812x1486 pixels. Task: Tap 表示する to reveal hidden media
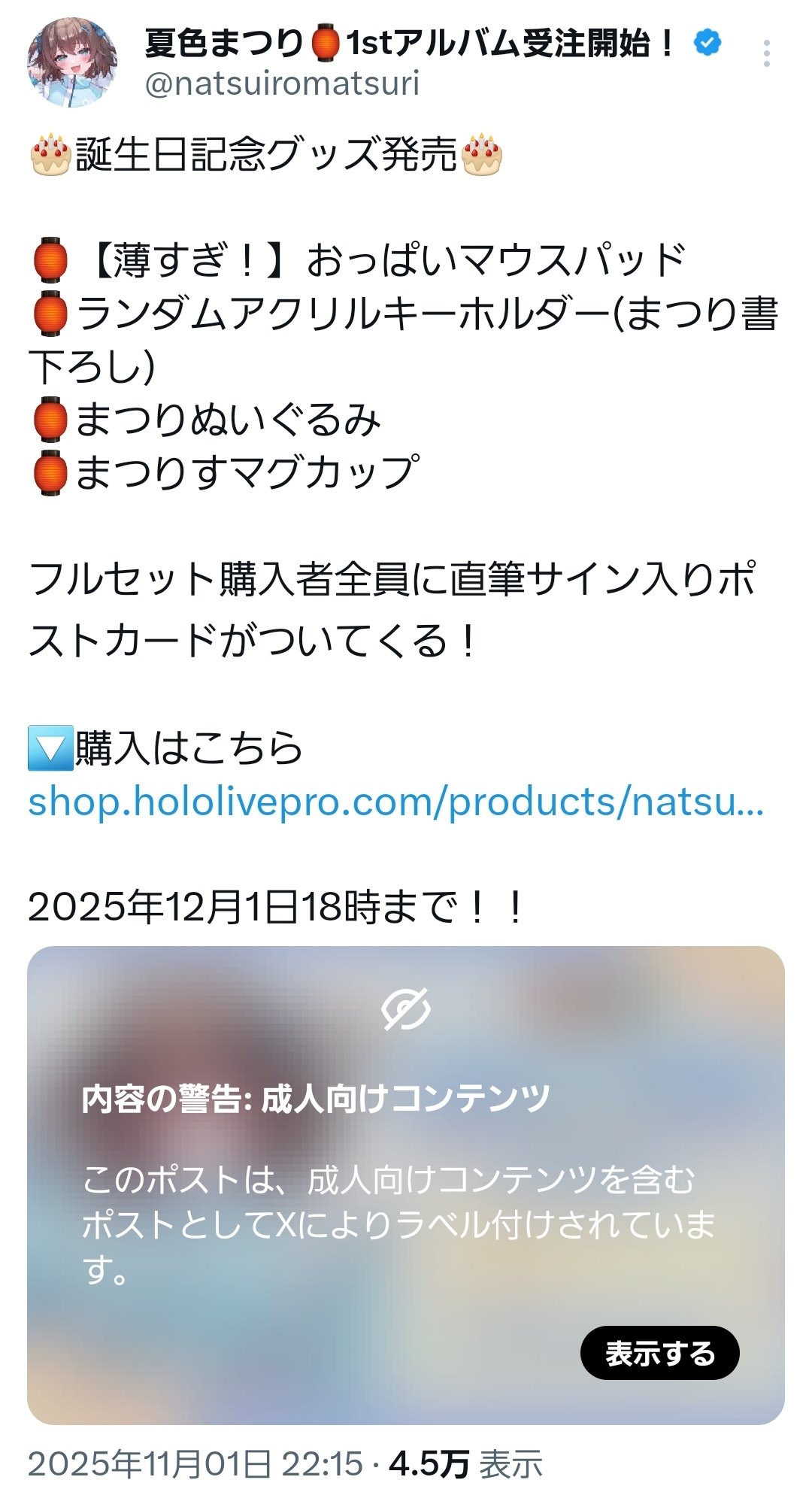pyautogui.click(x=659, y=1354)
